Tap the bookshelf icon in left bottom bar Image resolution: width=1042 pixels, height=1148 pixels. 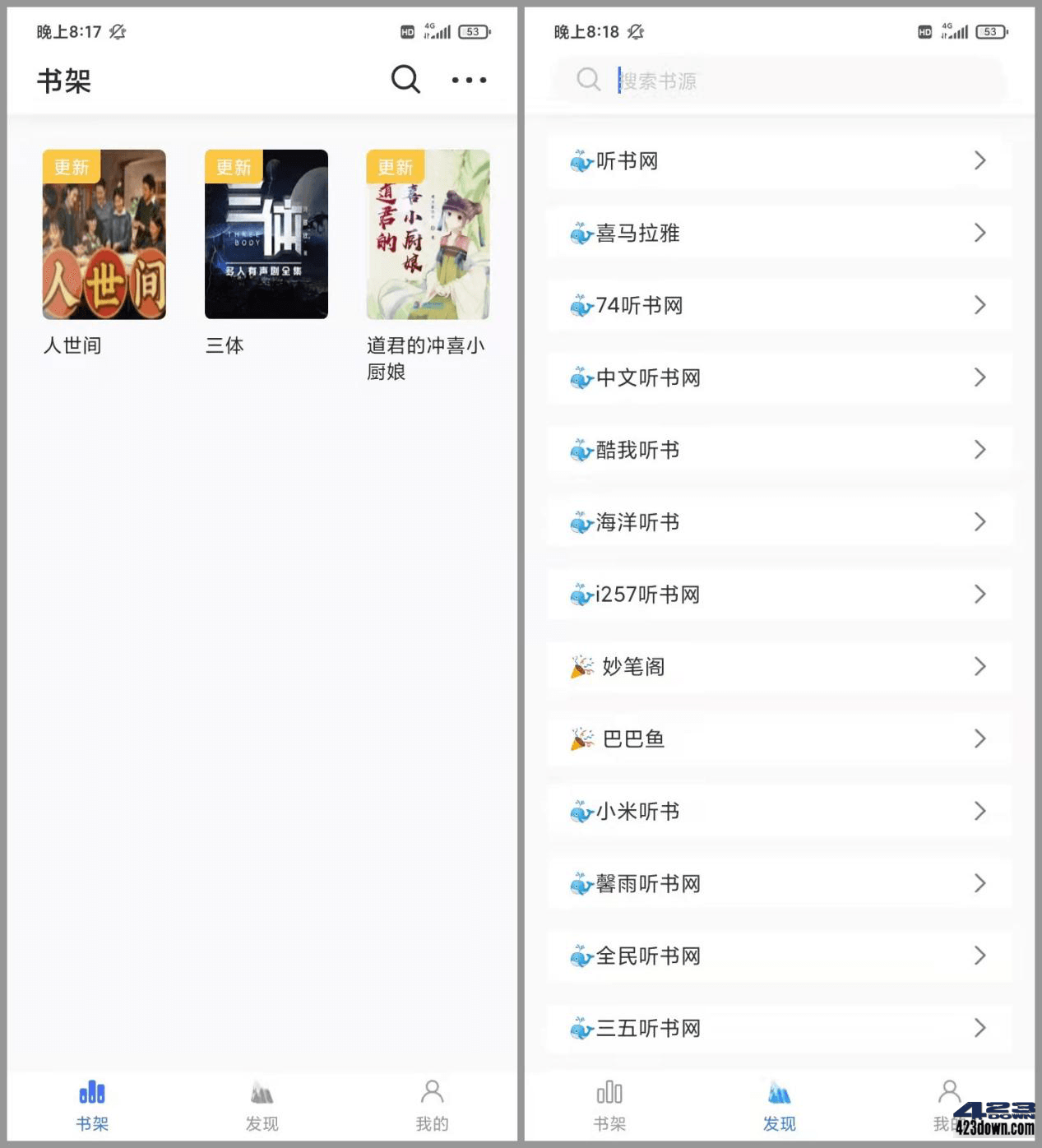92,1094
